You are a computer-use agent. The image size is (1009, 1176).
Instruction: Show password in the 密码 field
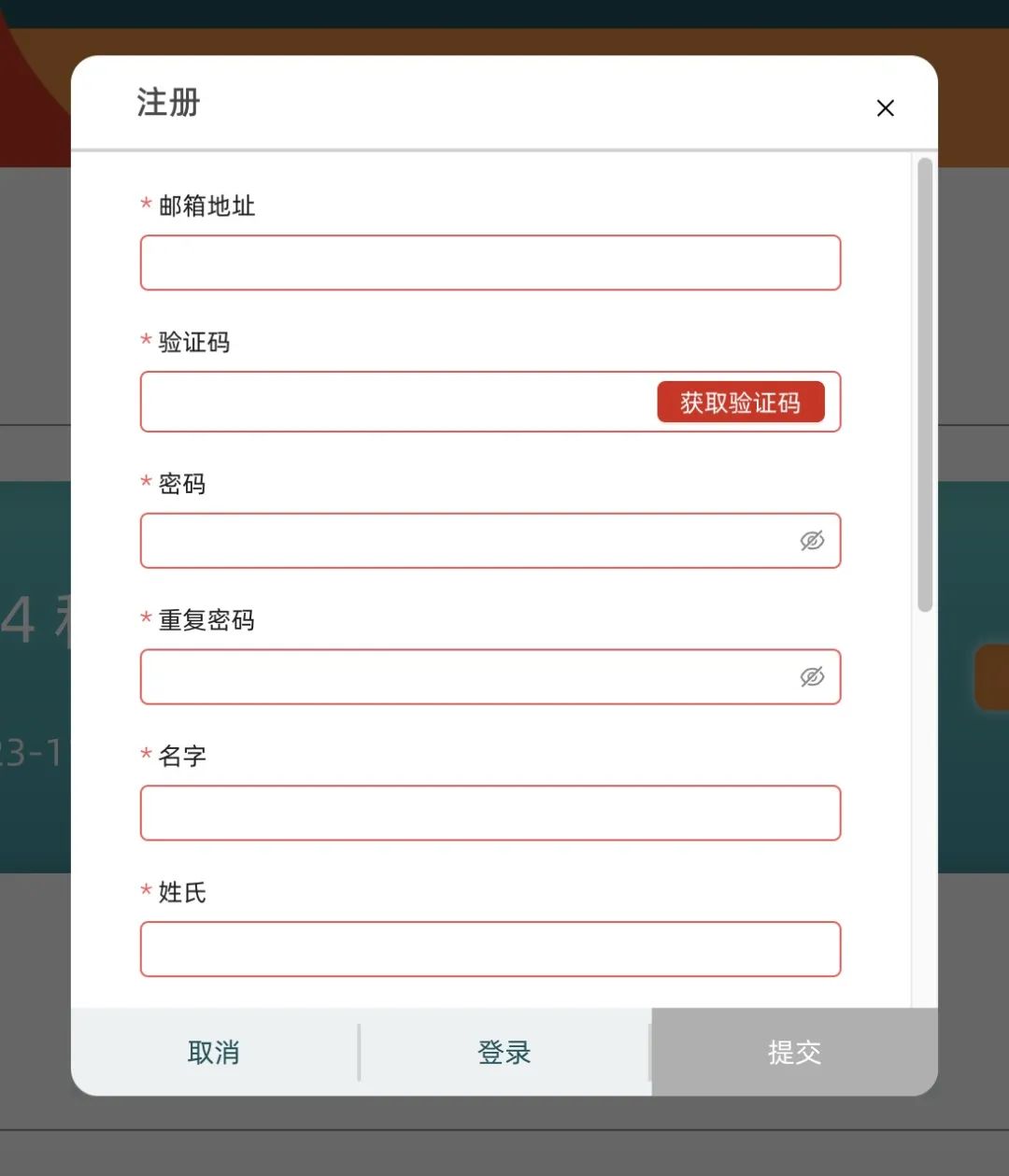point(812,541)
